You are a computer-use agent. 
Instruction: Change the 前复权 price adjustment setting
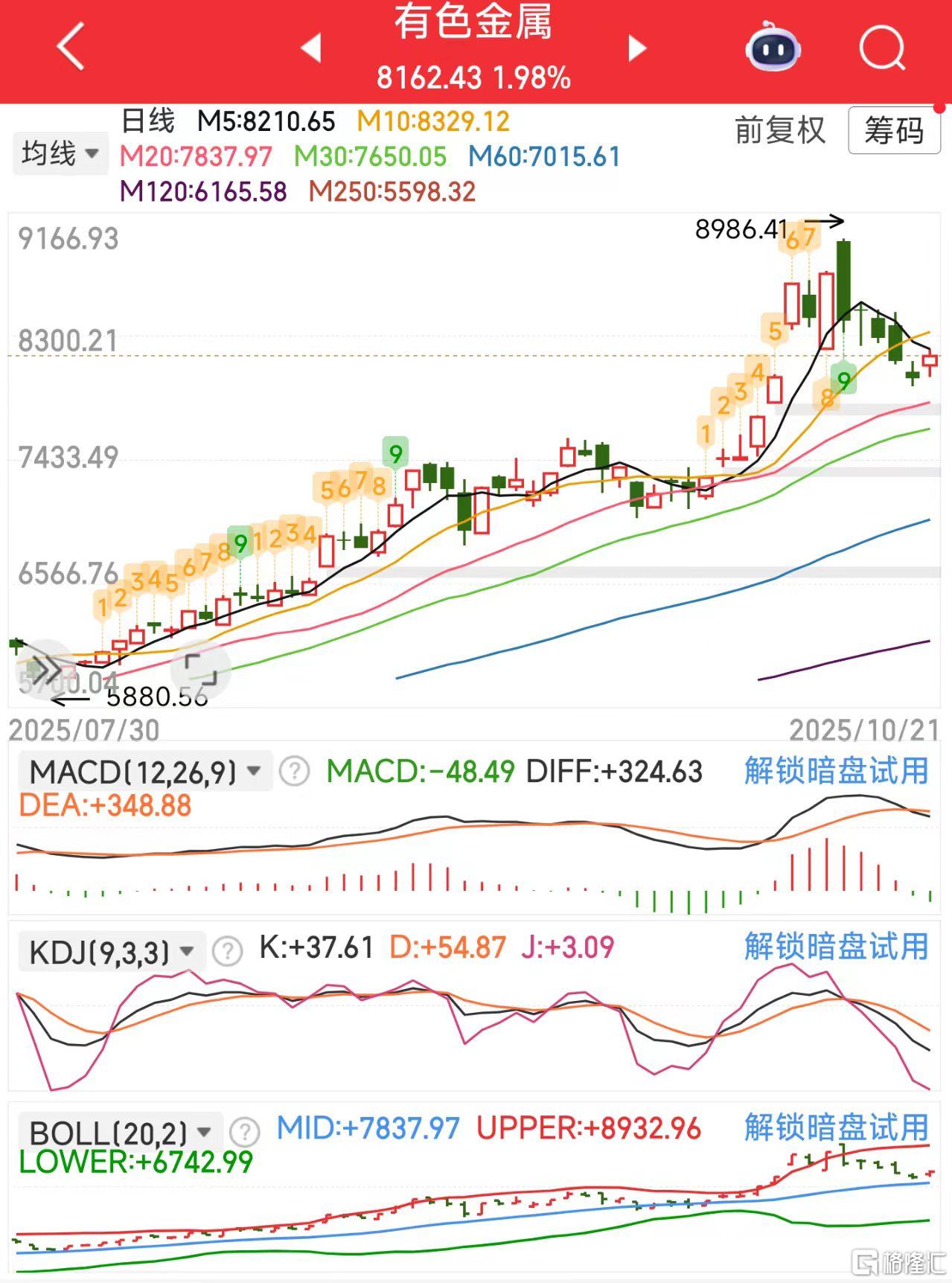point(779,131)
